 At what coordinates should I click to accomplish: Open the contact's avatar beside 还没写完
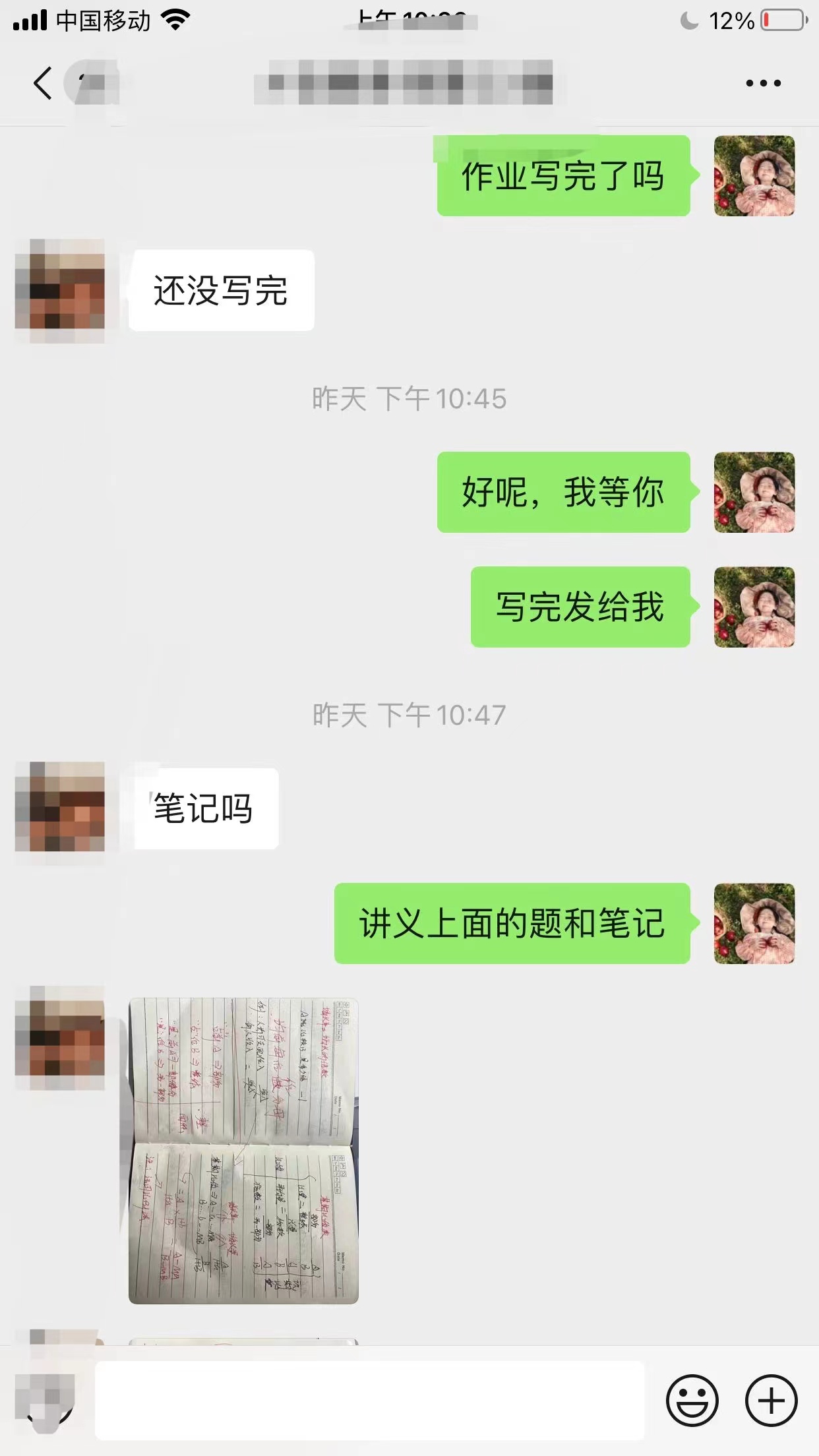pyautogui.click(x=60, y=291)
